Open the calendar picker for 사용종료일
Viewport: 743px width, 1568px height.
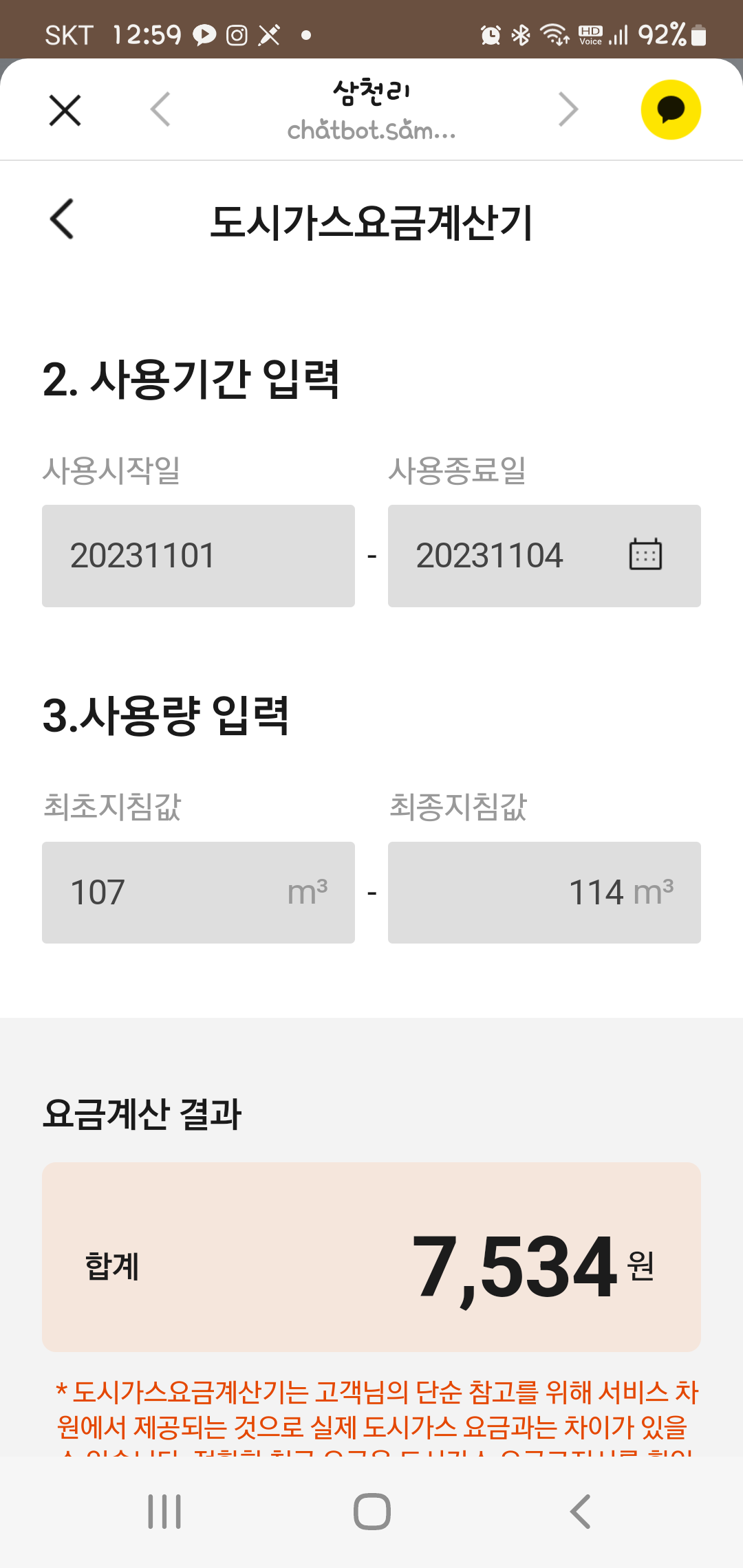(x=645, y=555)
